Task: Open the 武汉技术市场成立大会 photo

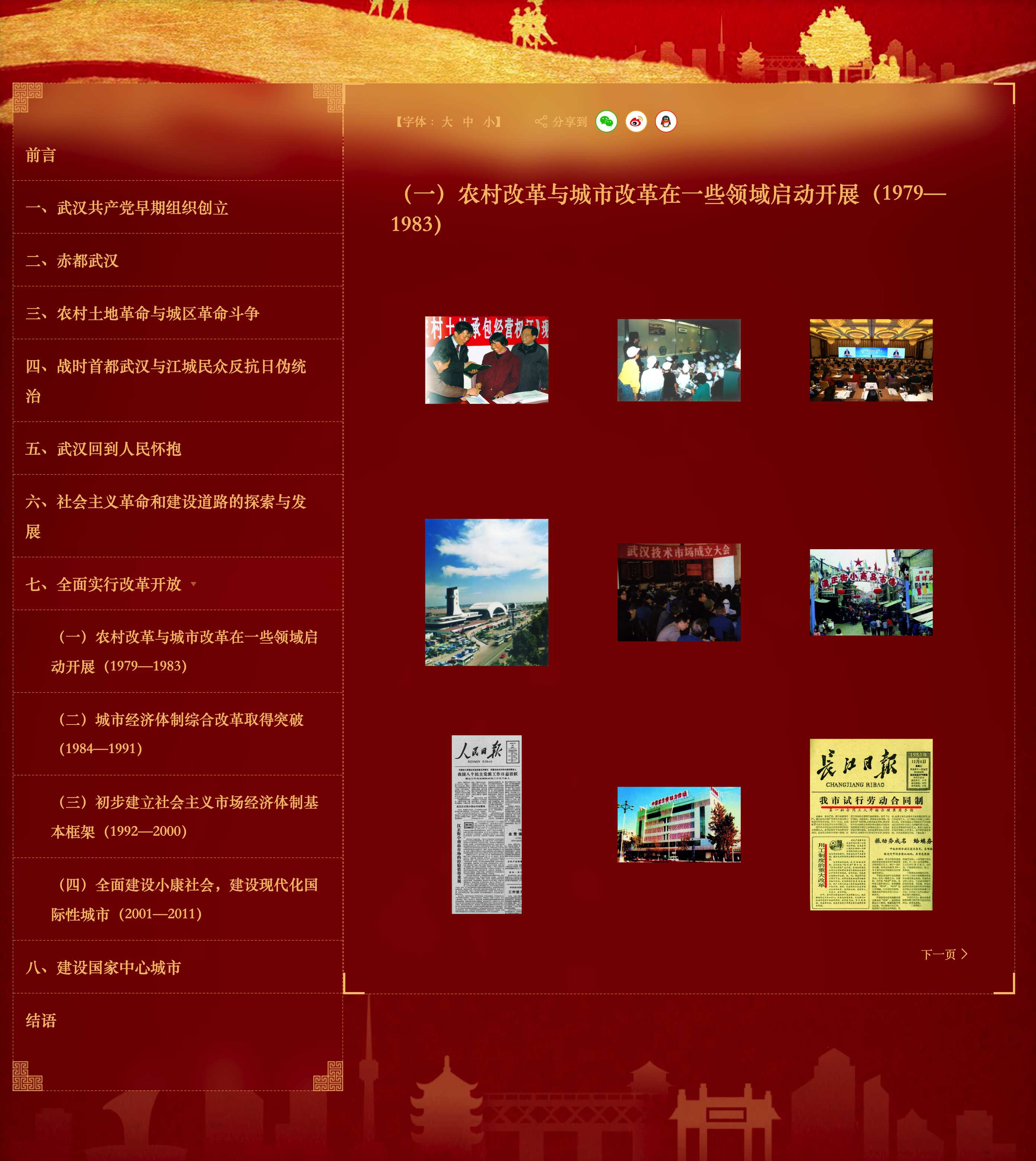Action: (678, 592)
